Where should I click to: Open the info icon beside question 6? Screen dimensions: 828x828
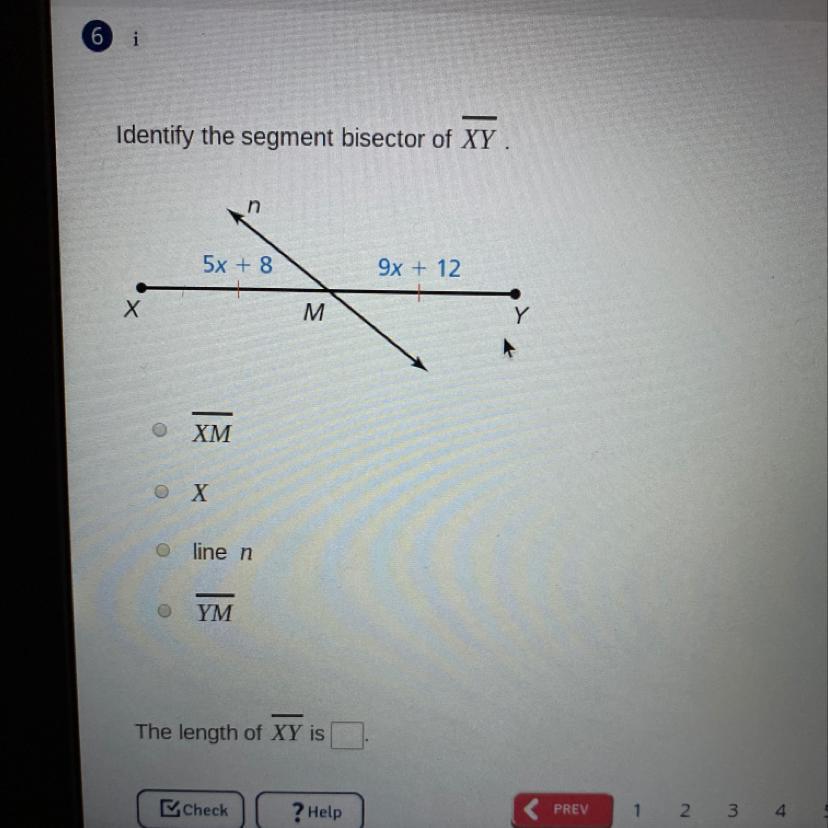click(x=136, y=39)
